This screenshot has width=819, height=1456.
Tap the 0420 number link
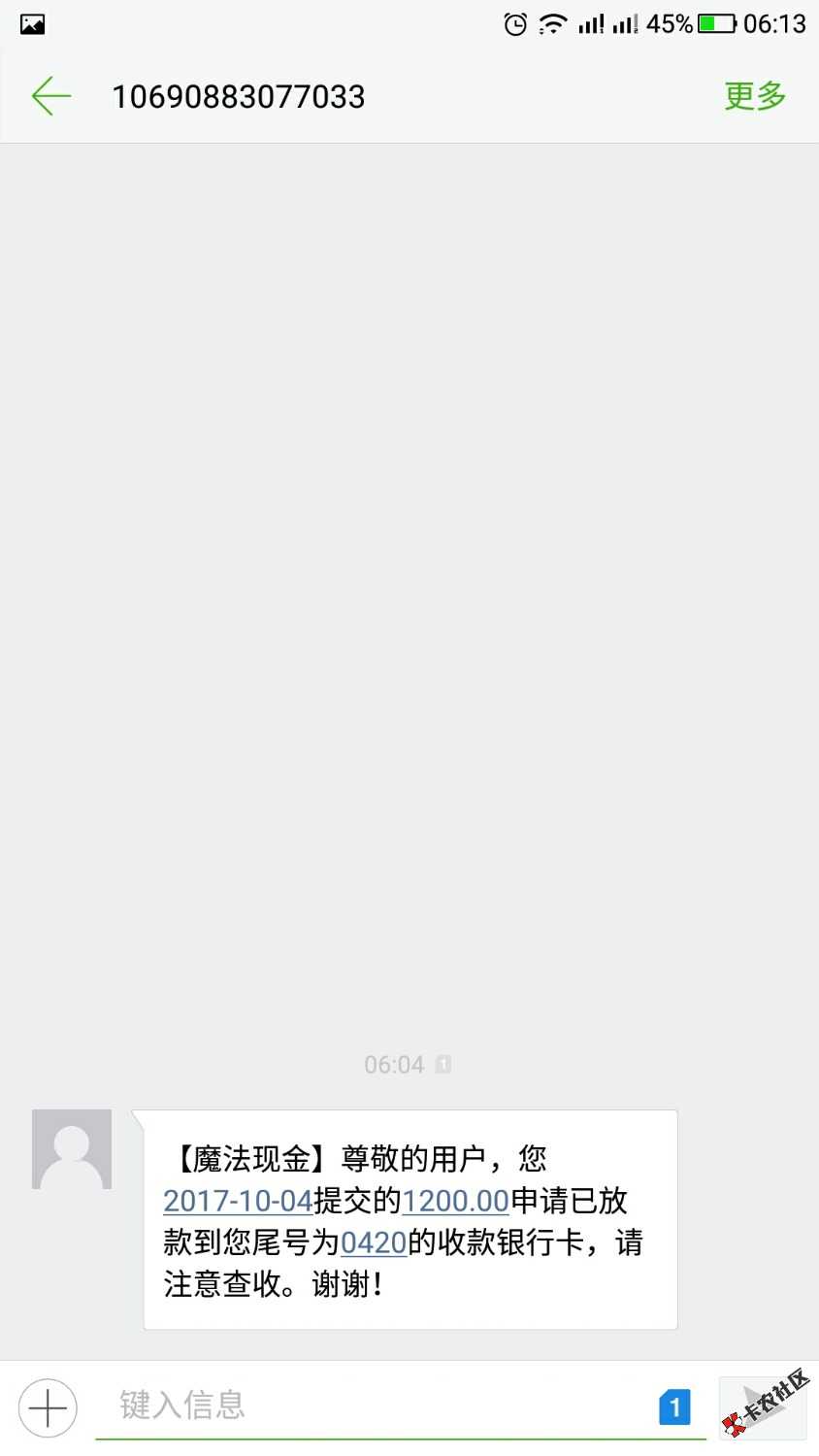click(374, 1242)
